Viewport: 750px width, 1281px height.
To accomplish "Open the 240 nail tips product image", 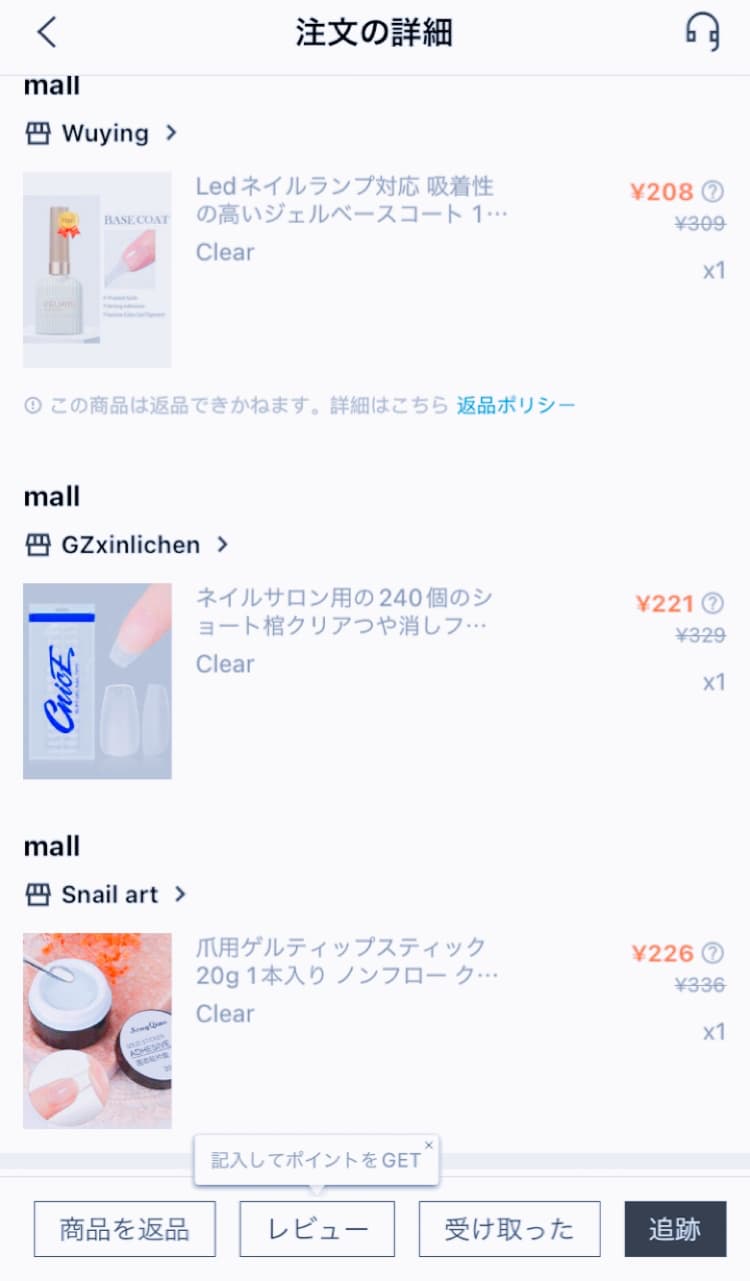I will tap(97, 681).
